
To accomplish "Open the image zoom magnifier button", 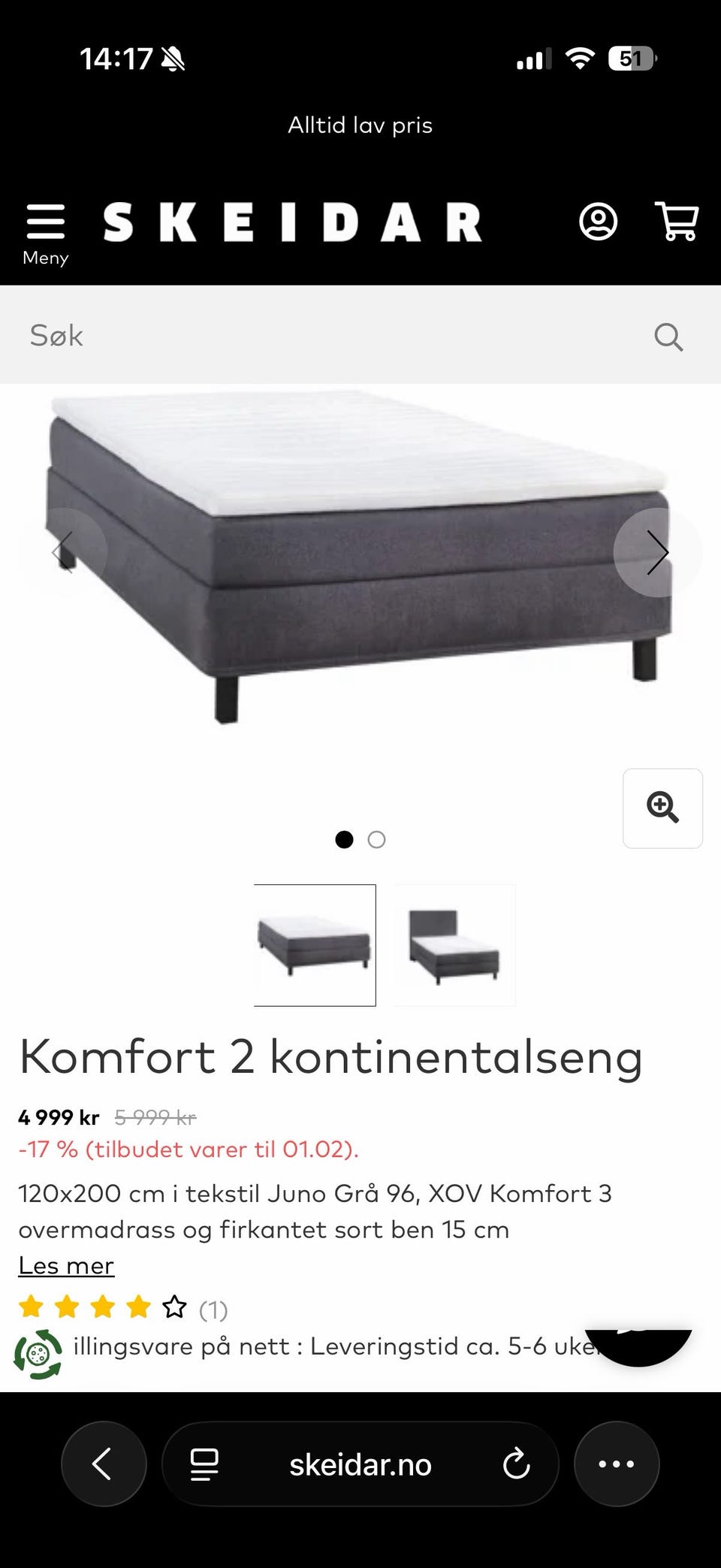I will tap(662, 808).
